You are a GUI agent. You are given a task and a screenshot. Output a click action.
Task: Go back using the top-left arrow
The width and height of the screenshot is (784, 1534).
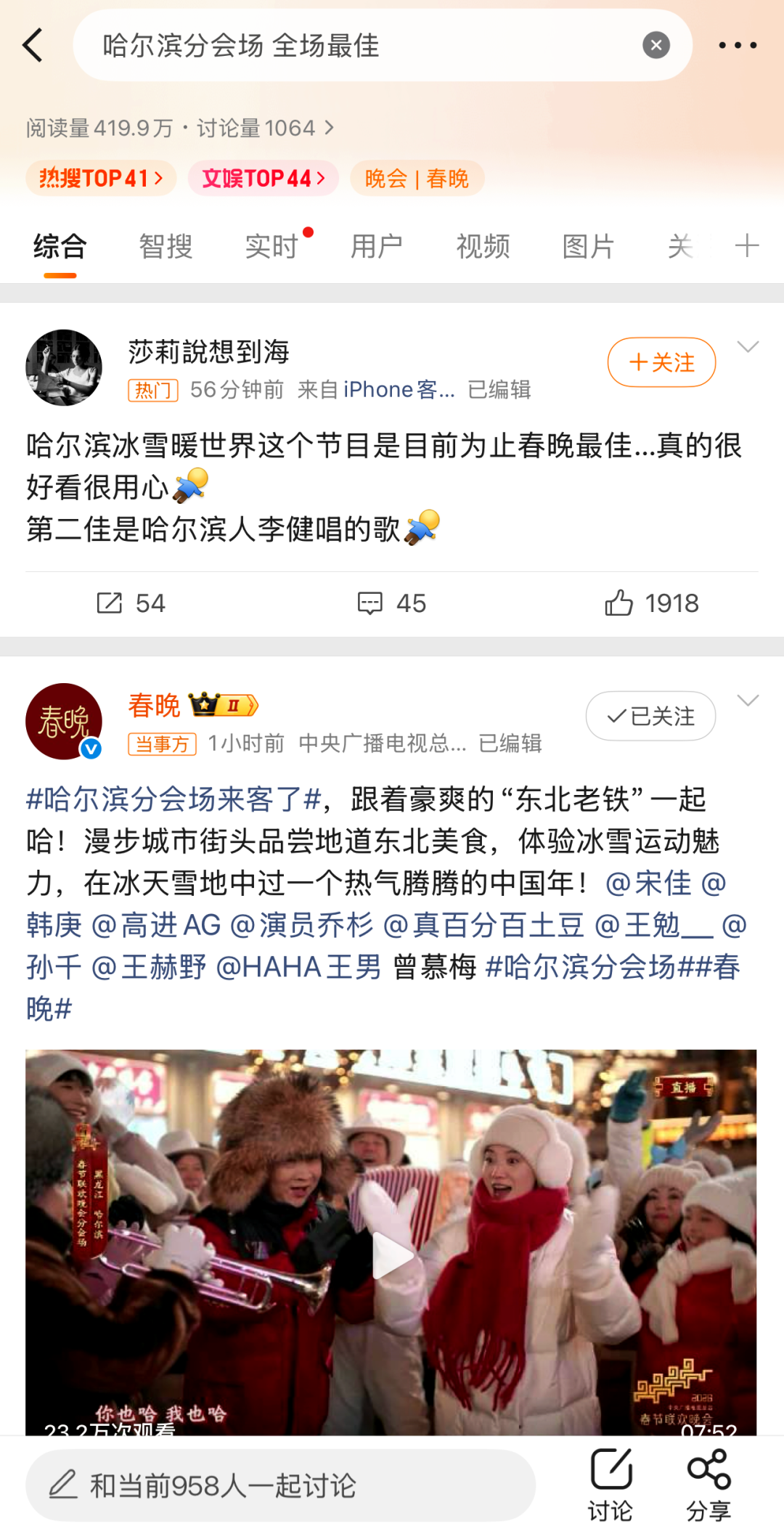coord(33,45)
